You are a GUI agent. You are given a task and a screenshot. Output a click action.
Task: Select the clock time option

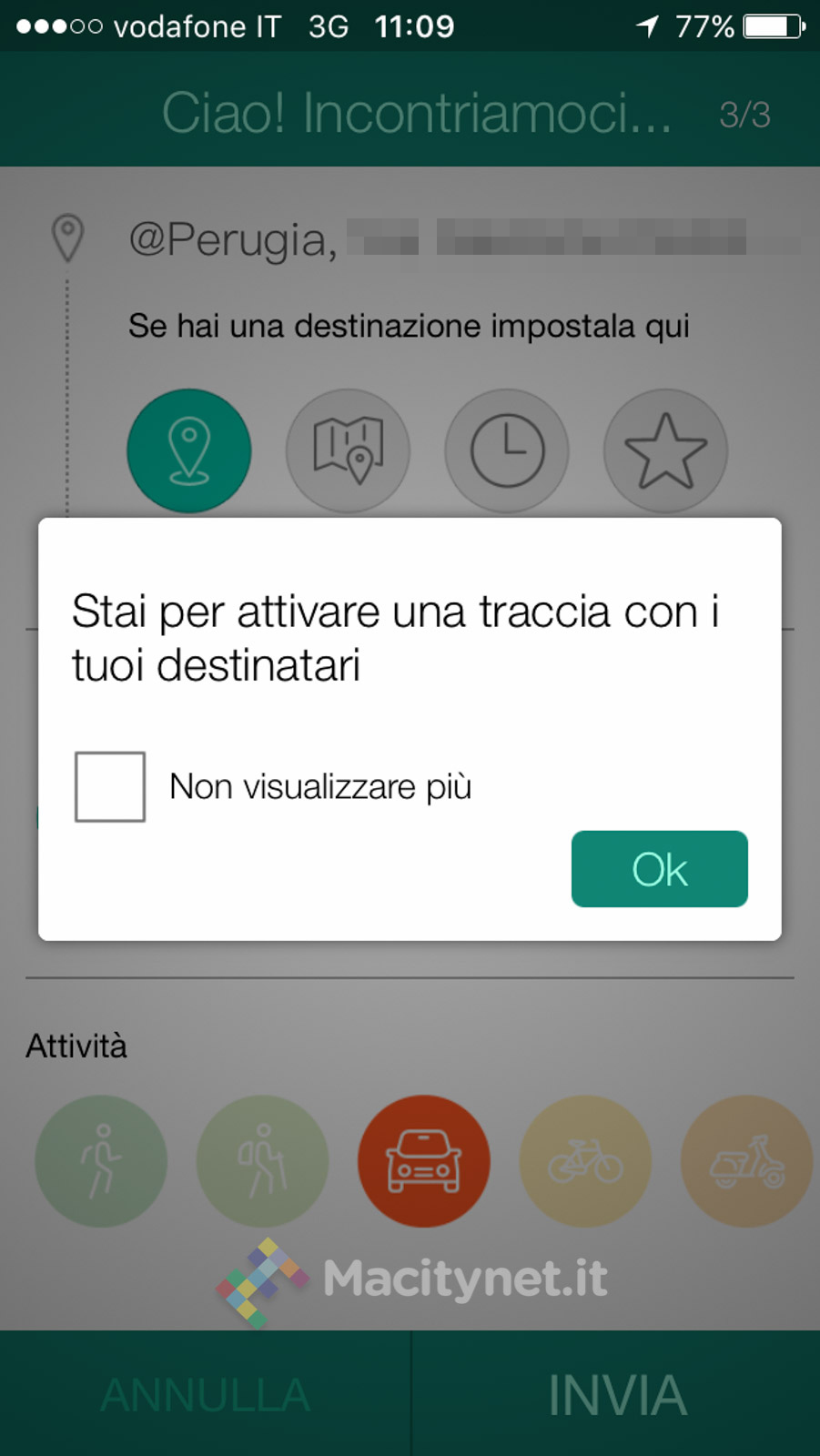click(x=507, y=450)
